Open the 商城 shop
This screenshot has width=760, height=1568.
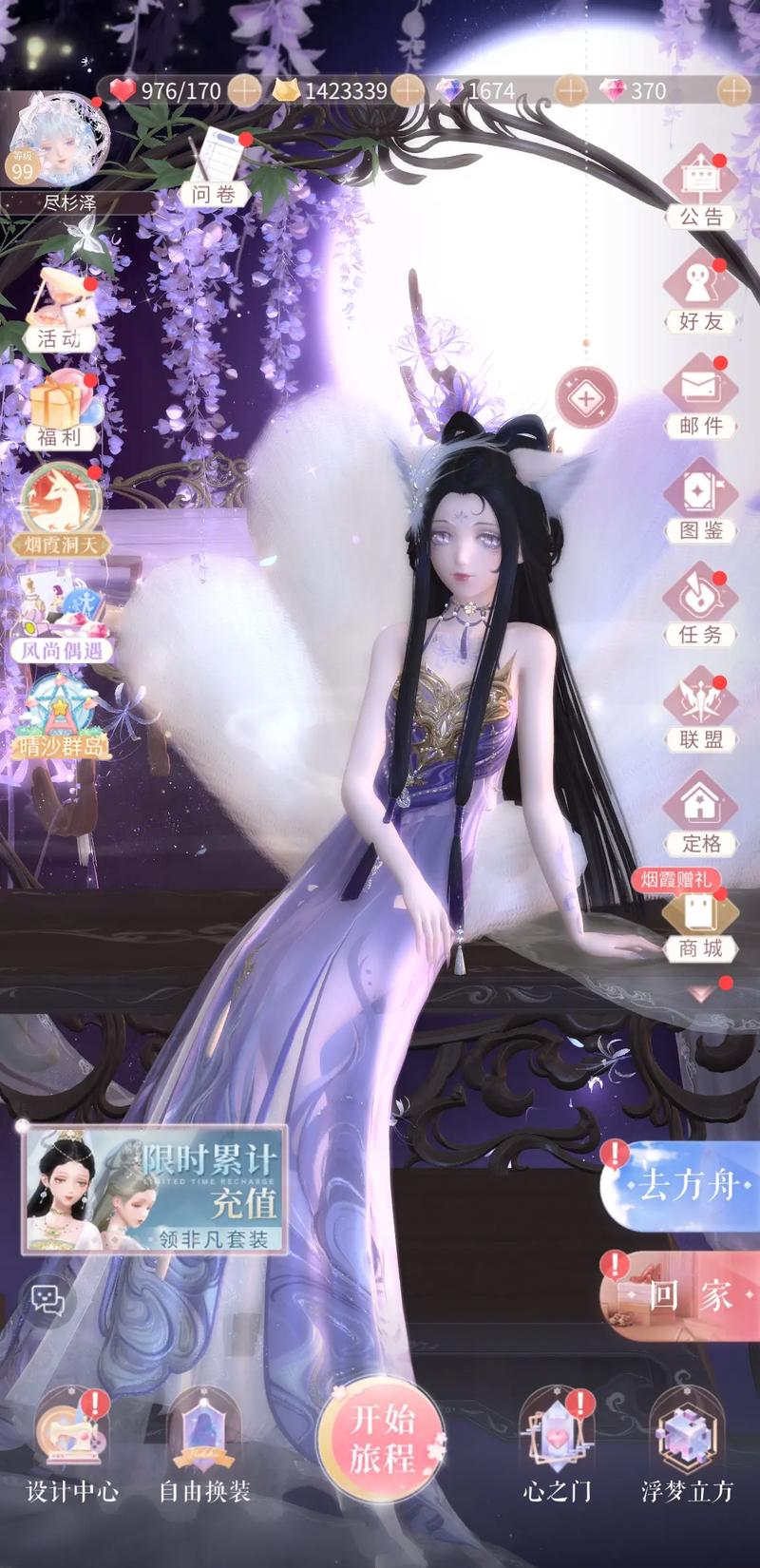(x=700, y=924)
